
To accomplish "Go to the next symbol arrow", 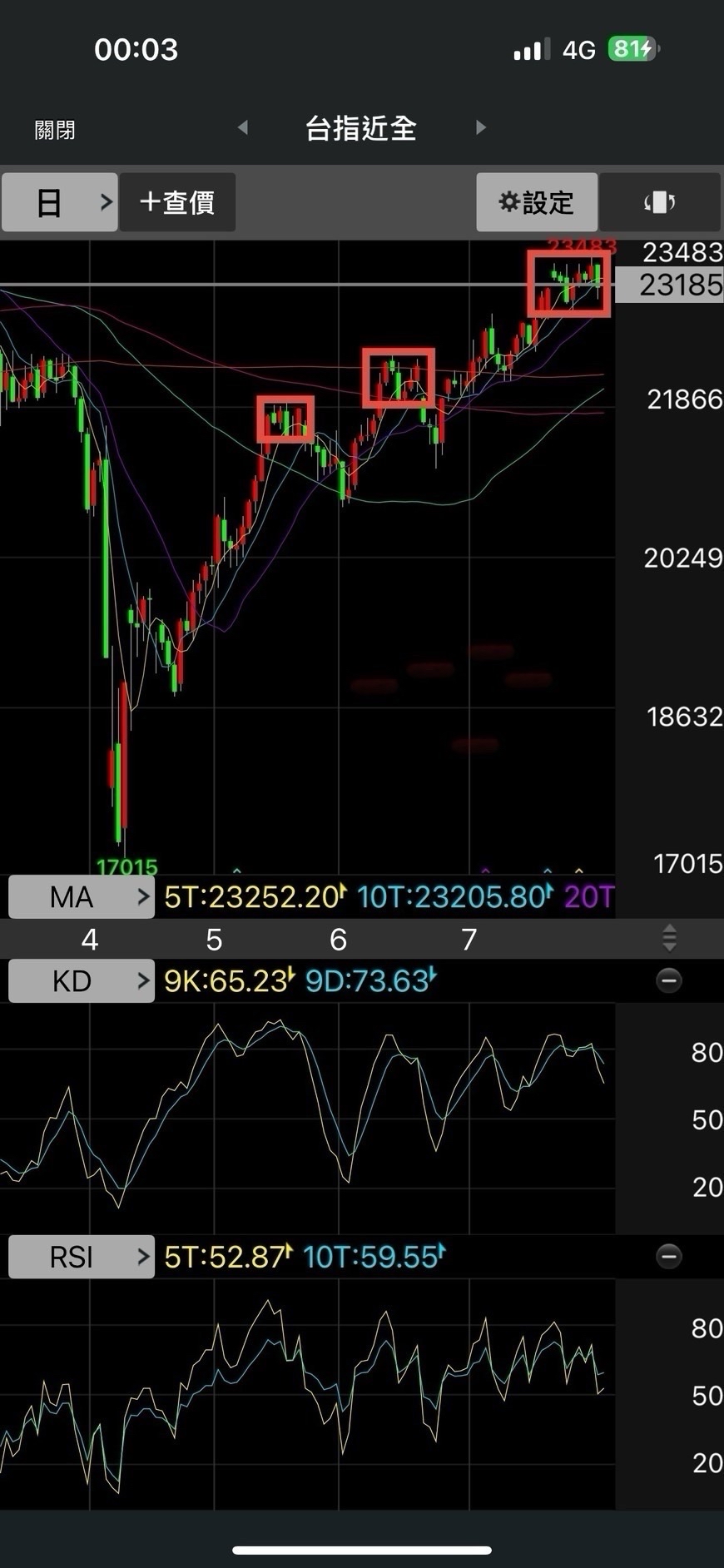I will pos(480,127).
